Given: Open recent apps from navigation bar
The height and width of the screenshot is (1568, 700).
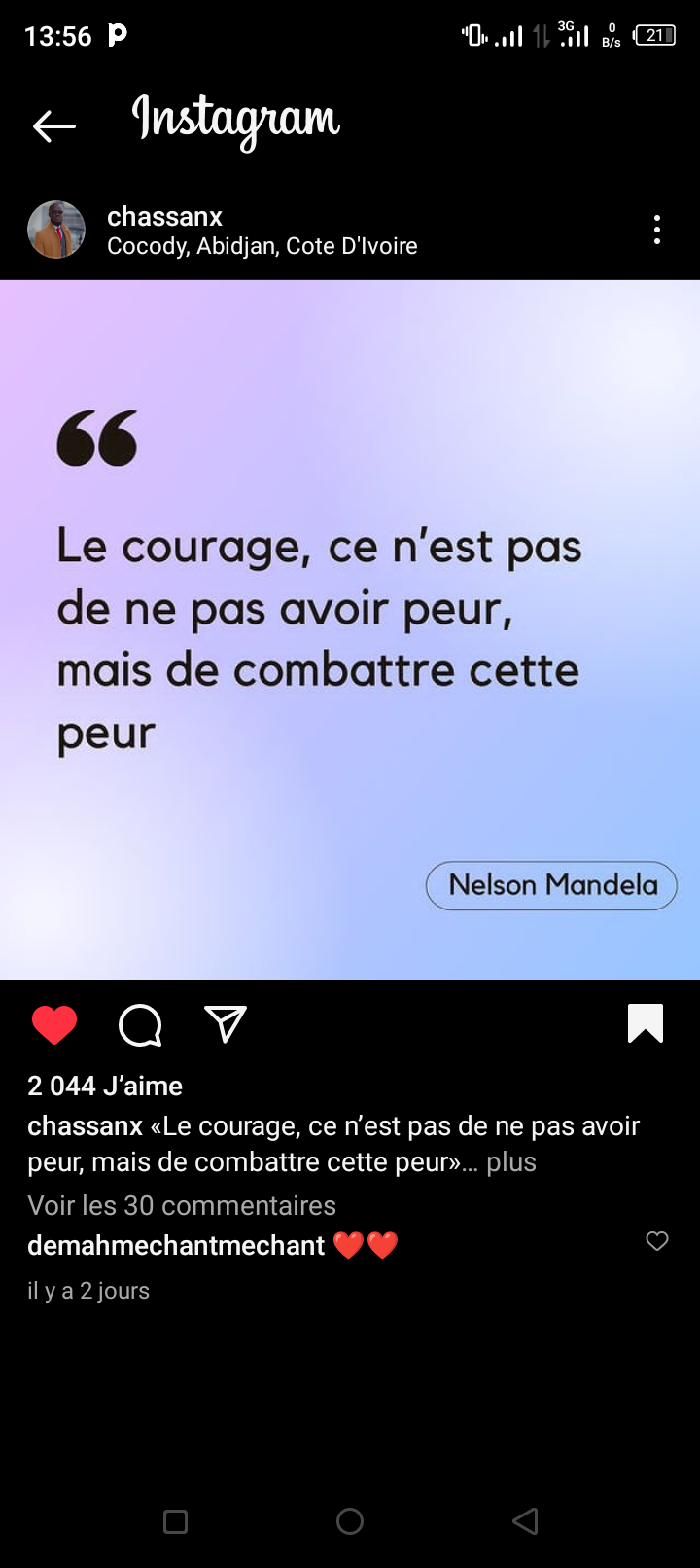Looking at the screenshot, I should [x=176, y=1521].
